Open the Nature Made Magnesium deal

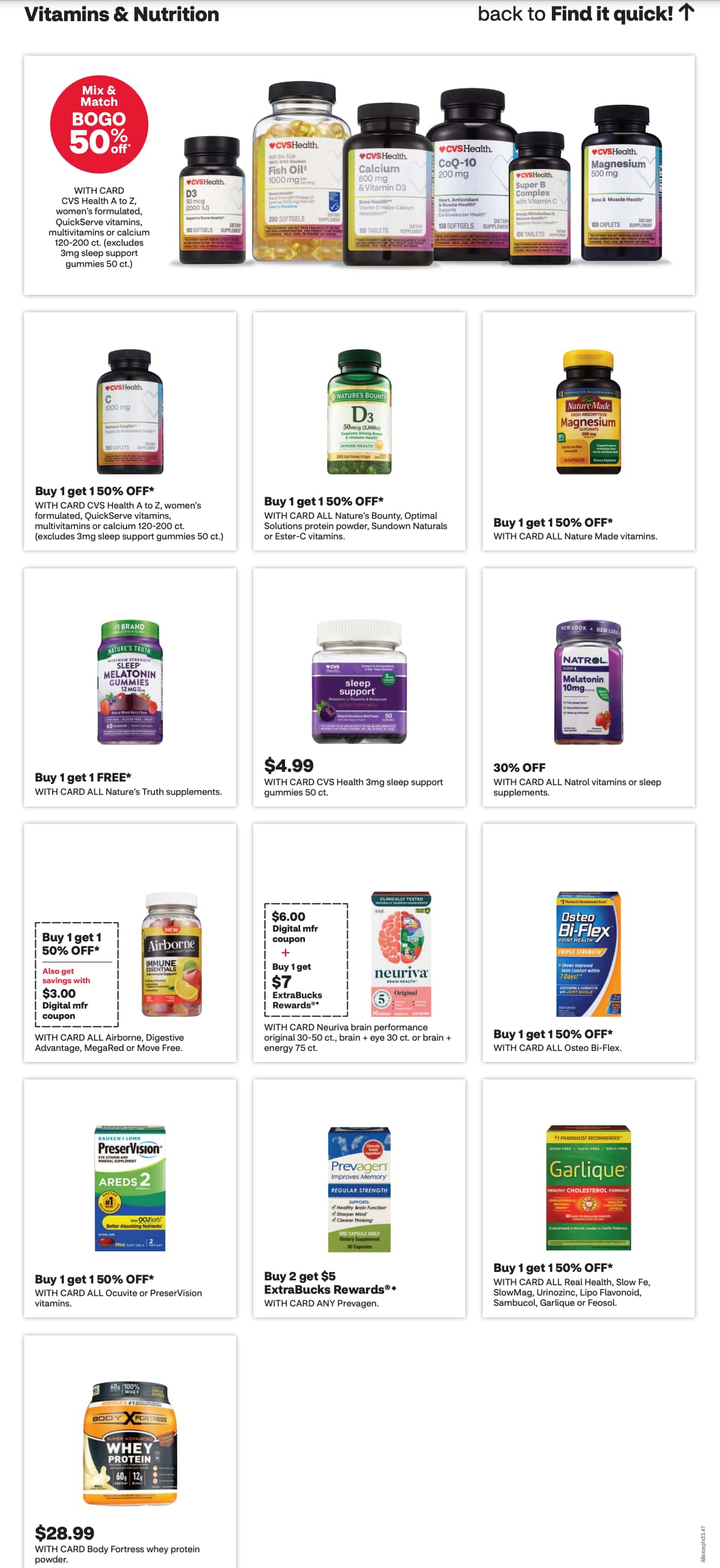click(588, 431)
